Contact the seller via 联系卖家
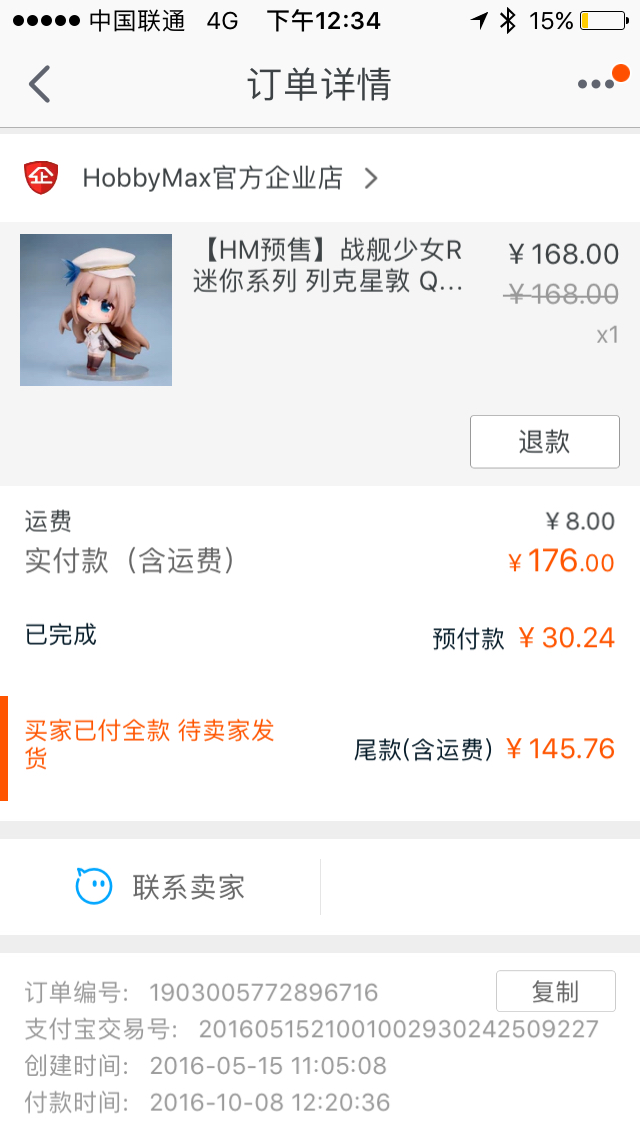The image size is (640, 1136). [162, 887]
